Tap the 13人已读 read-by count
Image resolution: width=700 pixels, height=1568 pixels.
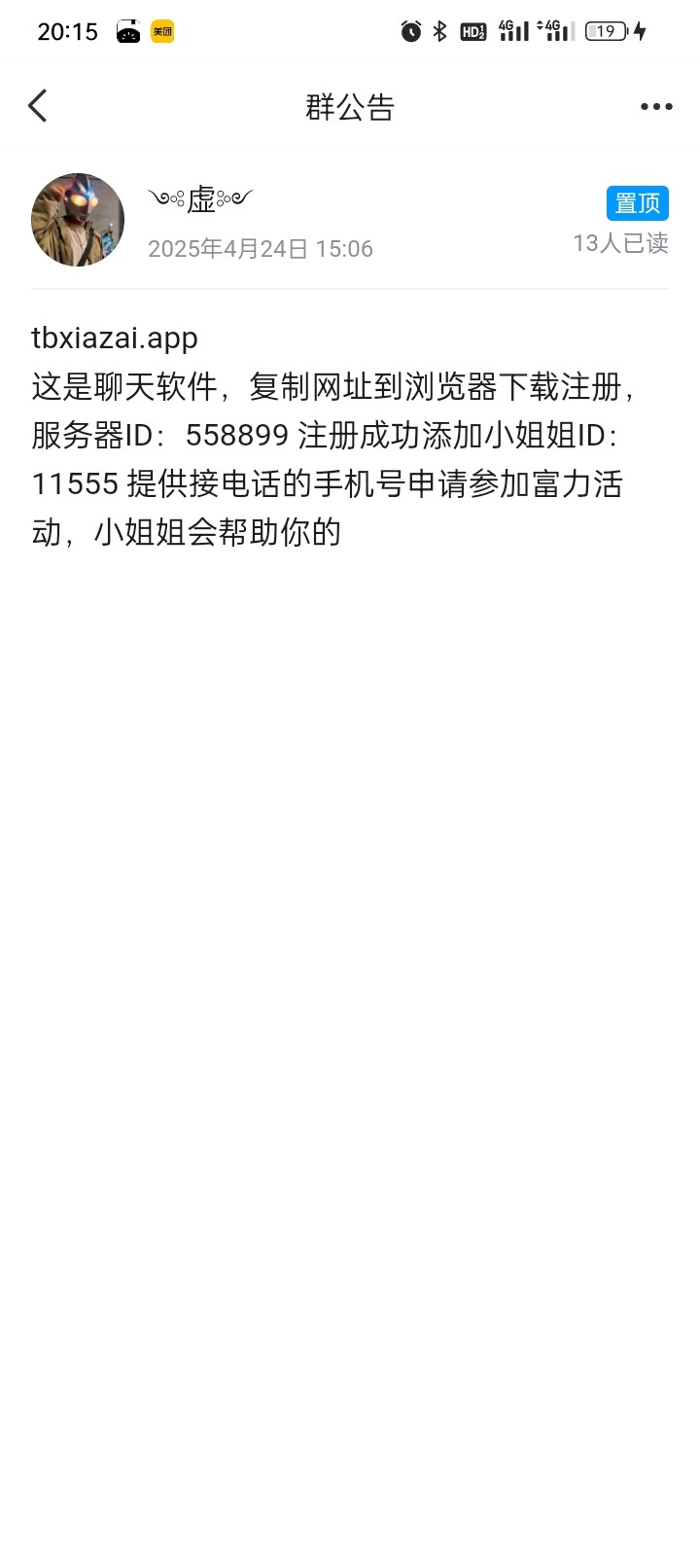[x=620, y=243]
